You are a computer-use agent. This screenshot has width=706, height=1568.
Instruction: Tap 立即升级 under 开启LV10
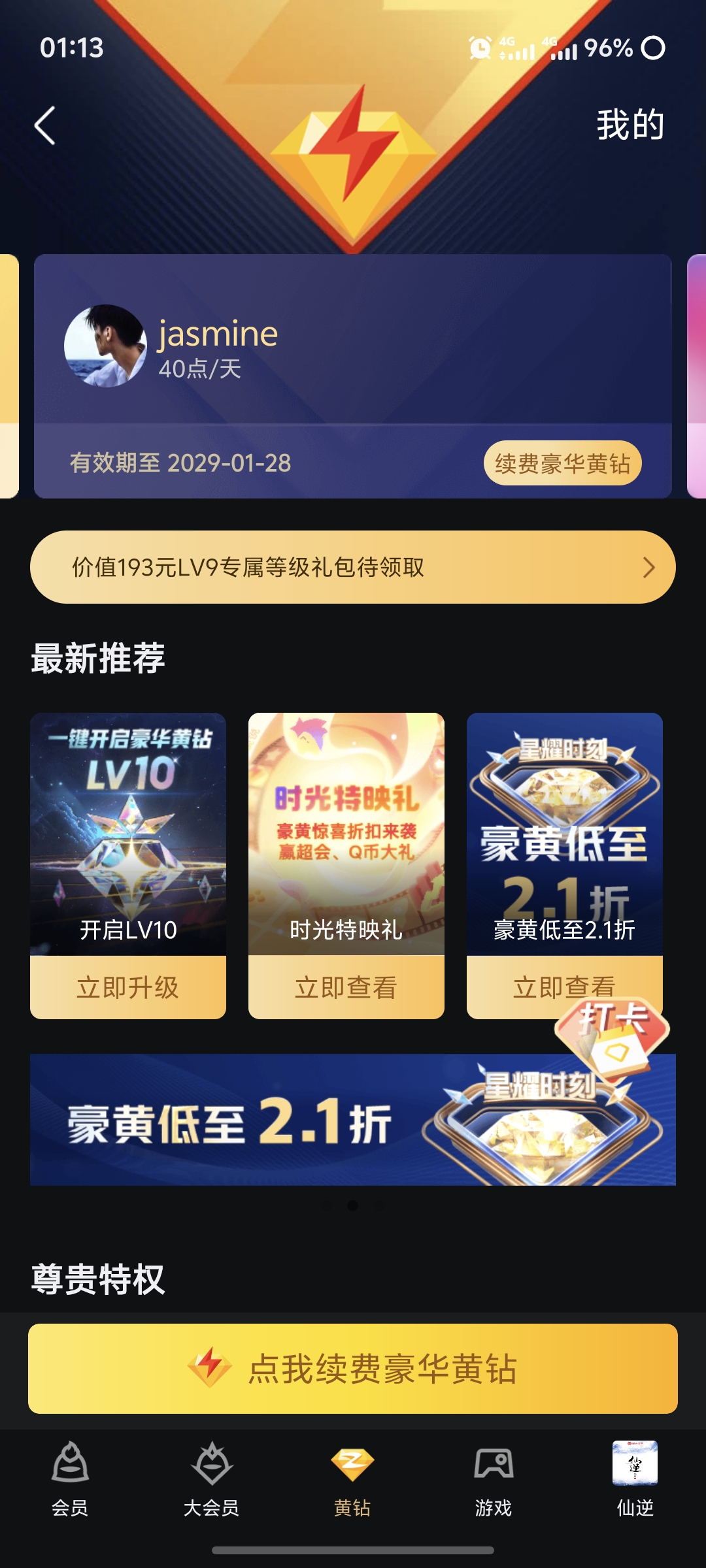tap(128, 987)
